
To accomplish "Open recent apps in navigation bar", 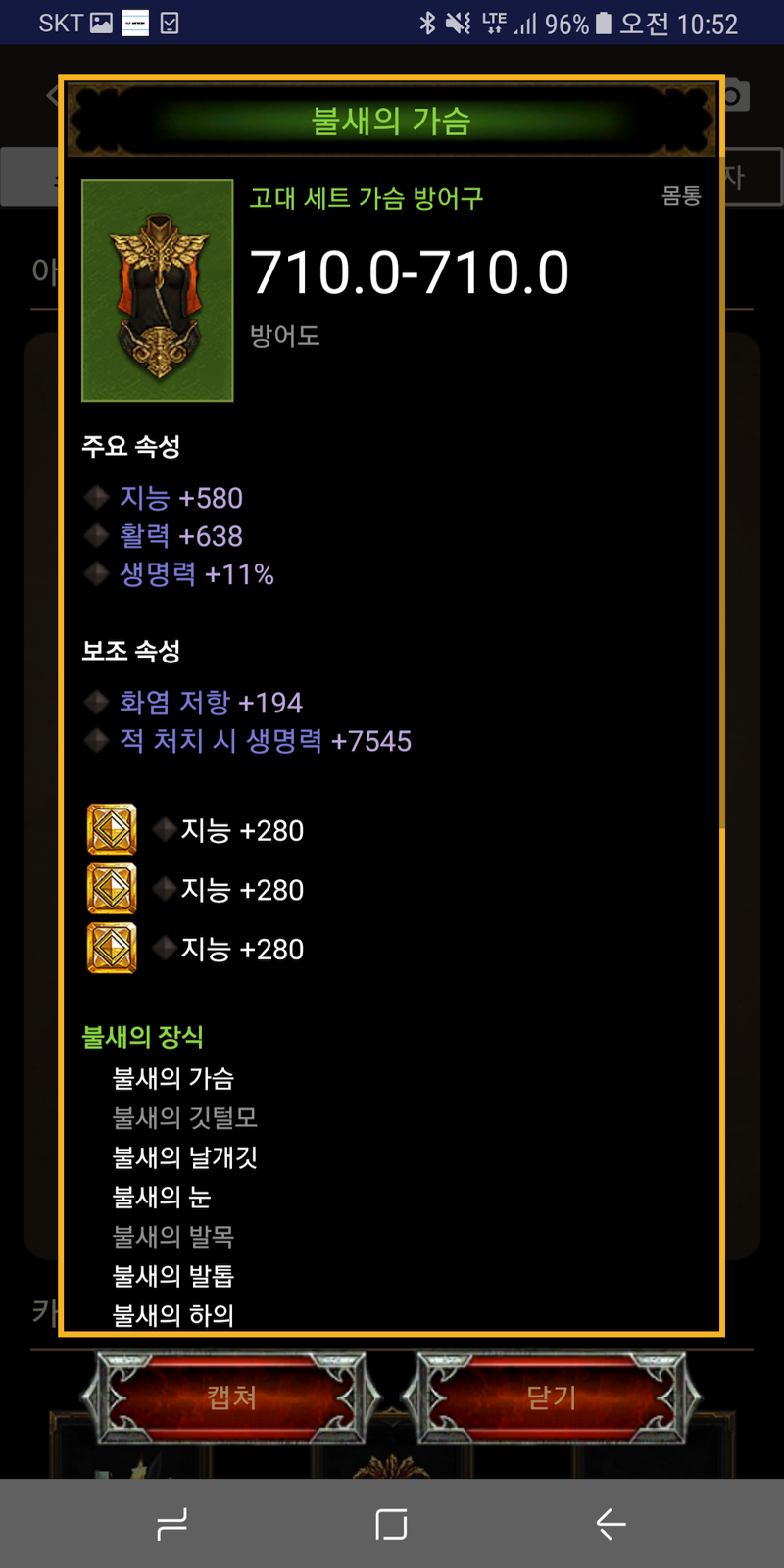I will (171, 1524).
